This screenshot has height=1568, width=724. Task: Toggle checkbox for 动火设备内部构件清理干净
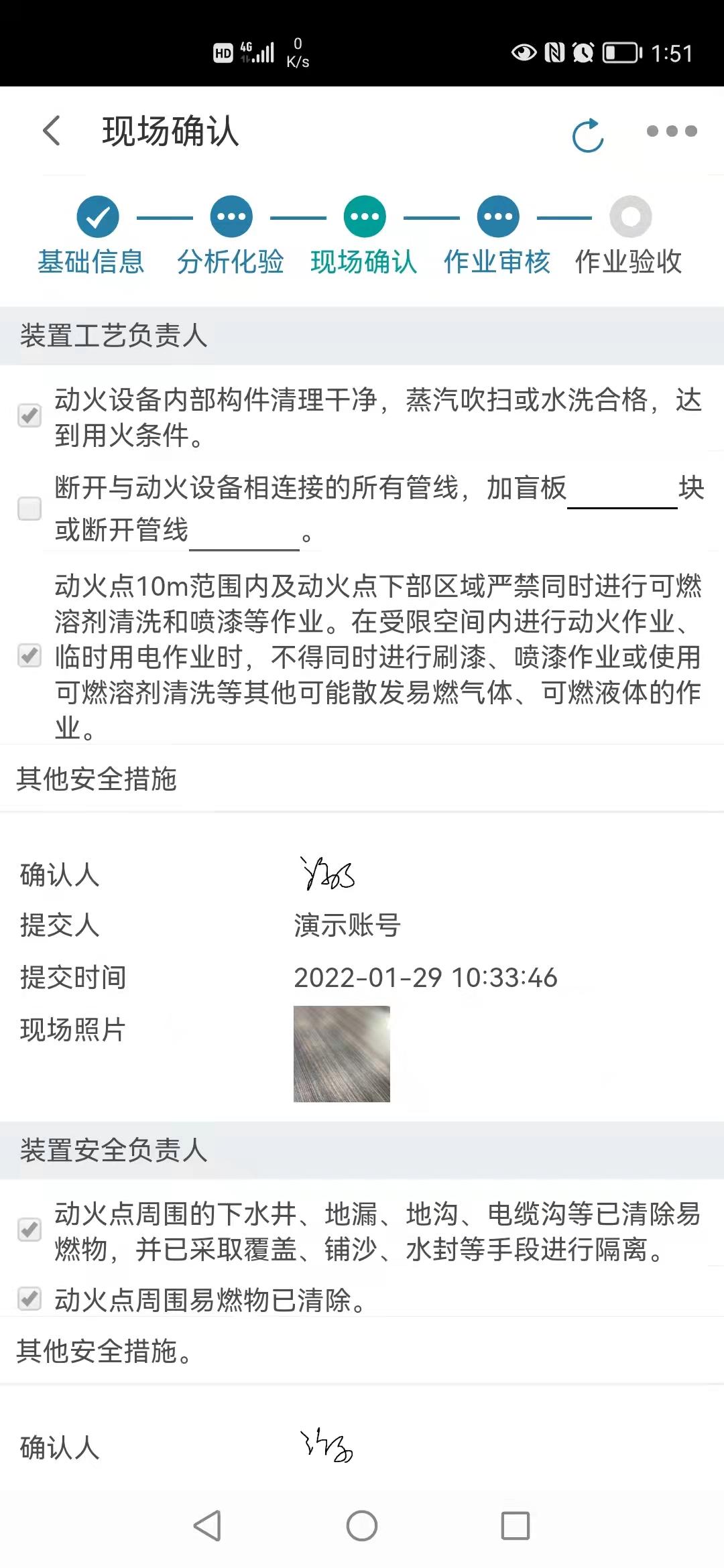tap(29, 415)
